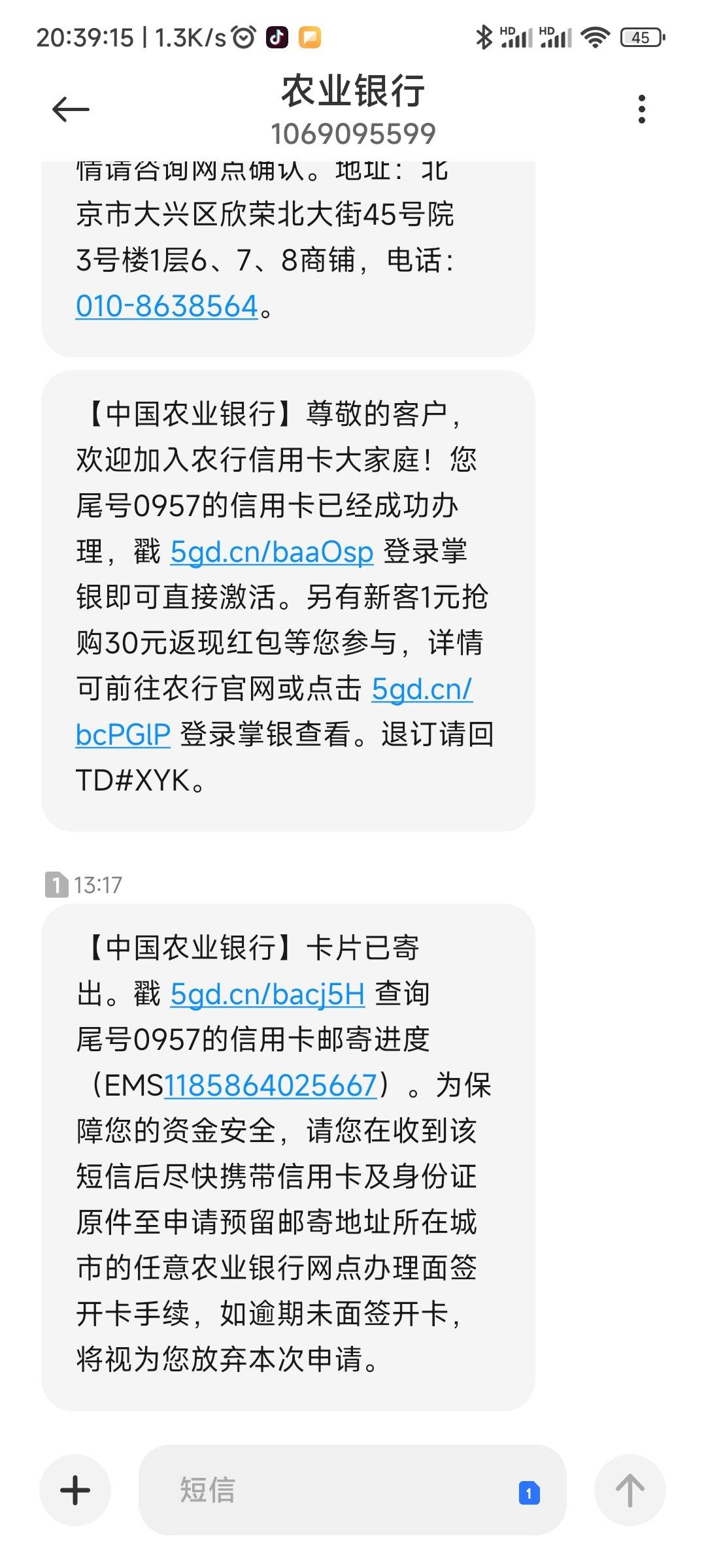This screenshot has height=1568, width=706.
Task: Switch SIM card using the blue indicator
Action: pyautogui.click(x=529, y=1493)
